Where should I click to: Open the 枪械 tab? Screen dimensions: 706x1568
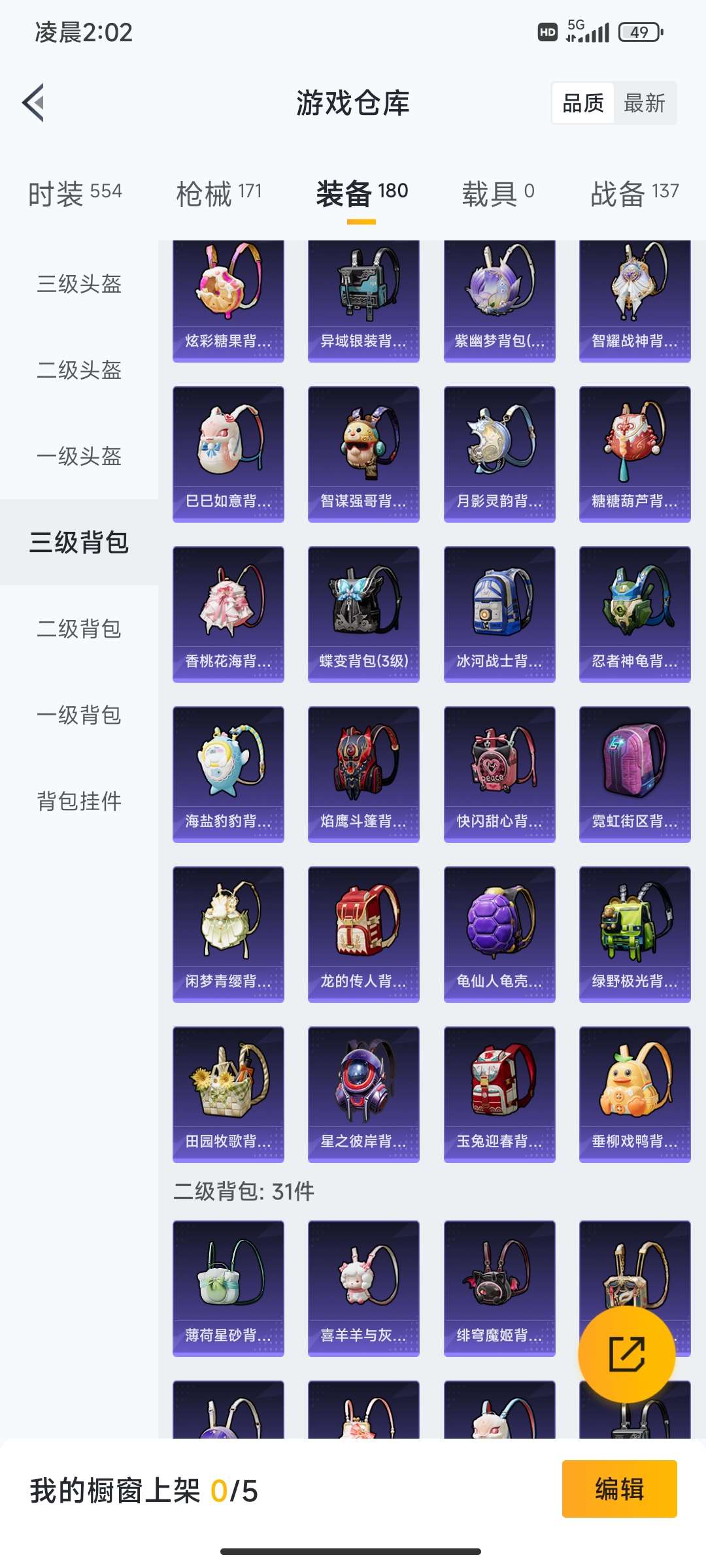[x=218, y=193]
